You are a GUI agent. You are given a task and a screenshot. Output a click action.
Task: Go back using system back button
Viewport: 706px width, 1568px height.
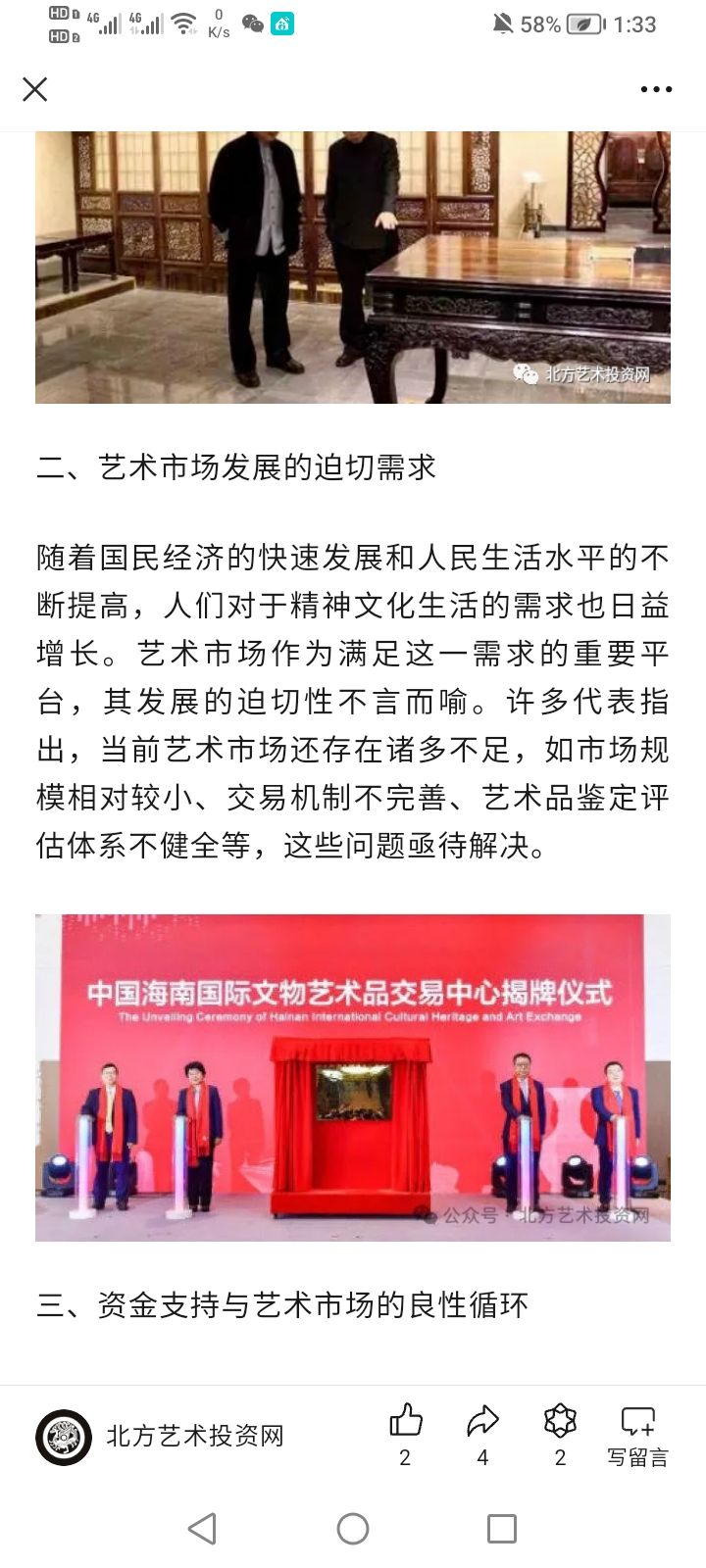pos(202,1529)
